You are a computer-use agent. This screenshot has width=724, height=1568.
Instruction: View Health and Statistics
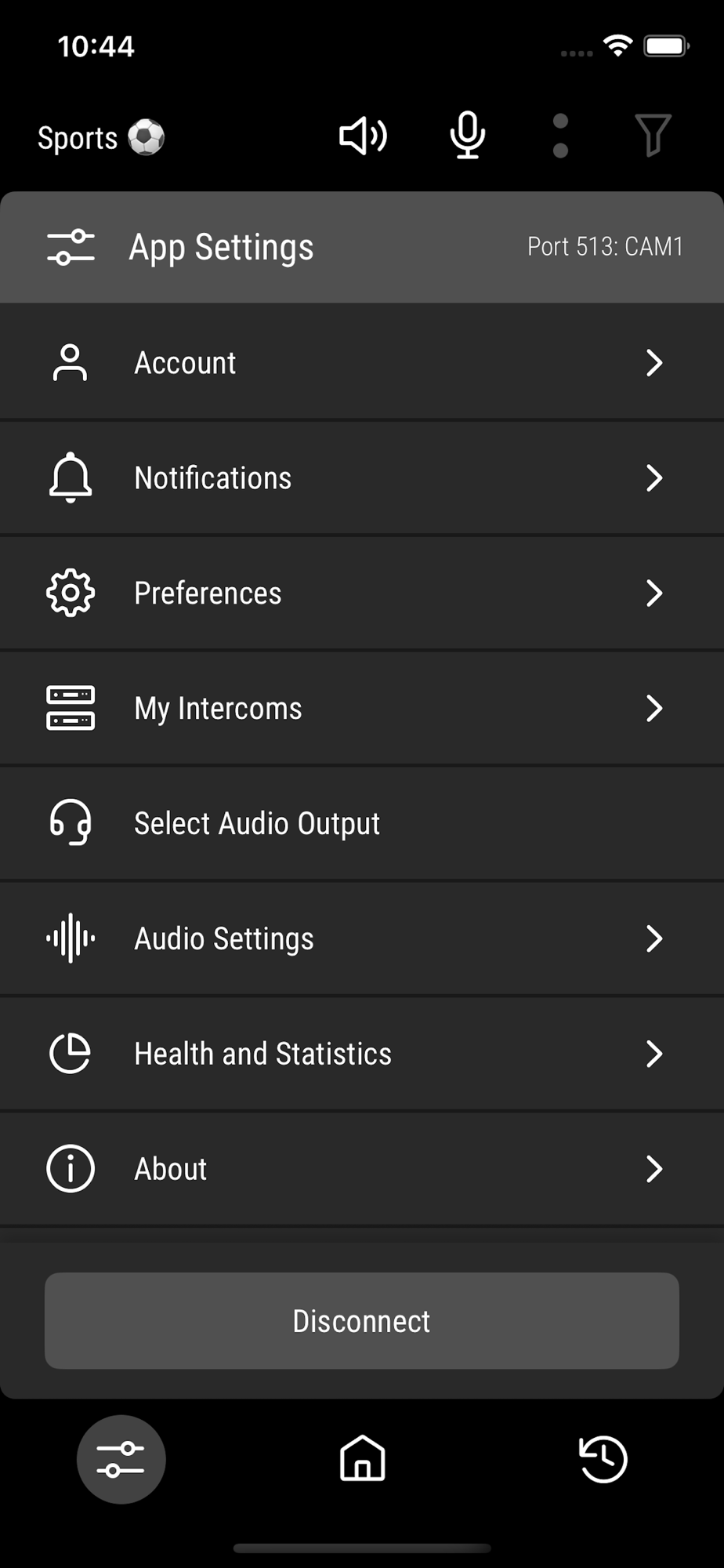pyautogui.click(x=362, y=1054)
